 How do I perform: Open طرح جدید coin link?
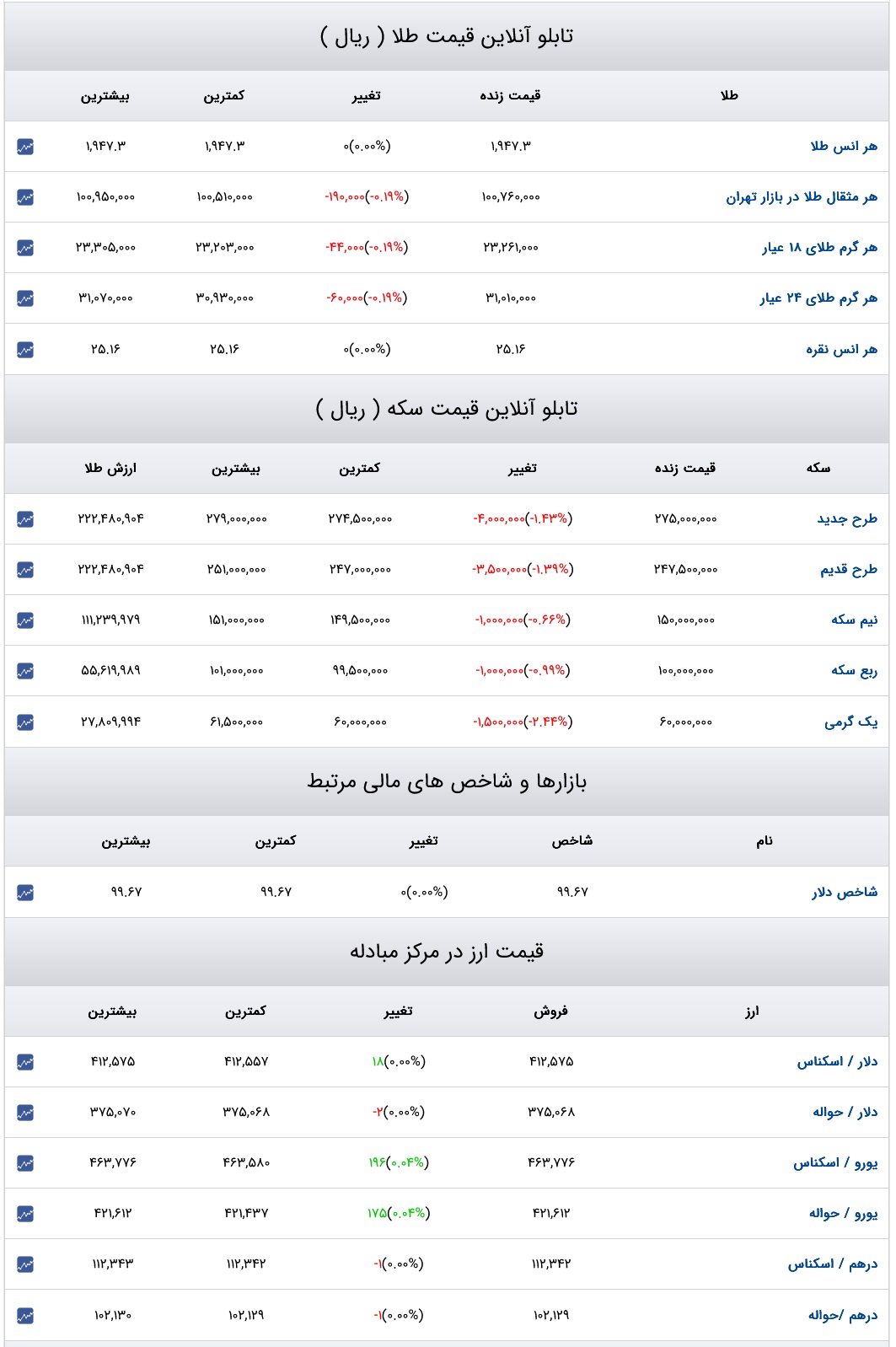point(847,519)
